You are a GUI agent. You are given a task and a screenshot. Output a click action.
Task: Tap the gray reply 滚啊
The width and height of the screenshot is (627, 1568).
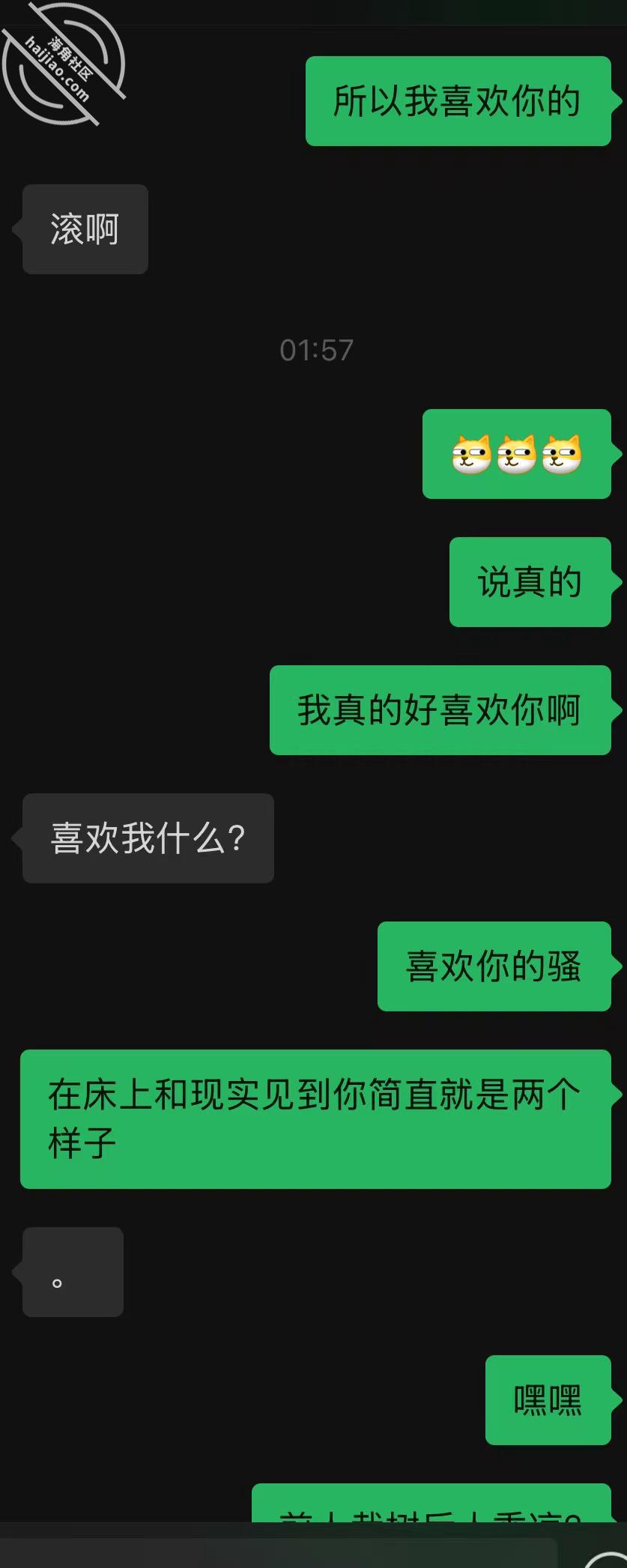tap(84, 229)
